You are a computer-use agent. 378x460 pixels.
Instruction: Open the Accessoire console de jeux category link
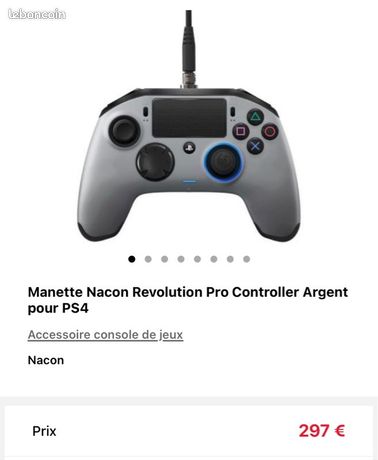(x=105, y=334)
